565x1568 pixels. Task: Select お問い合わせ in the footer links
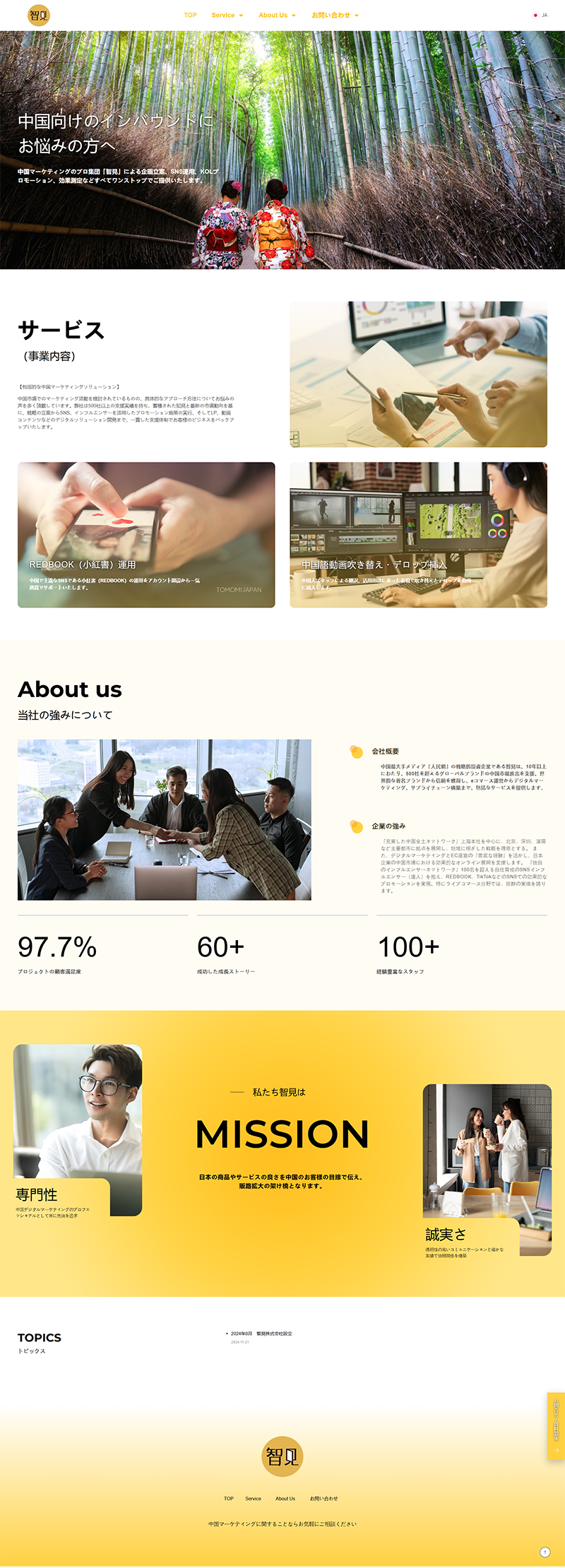[323, 1498]
